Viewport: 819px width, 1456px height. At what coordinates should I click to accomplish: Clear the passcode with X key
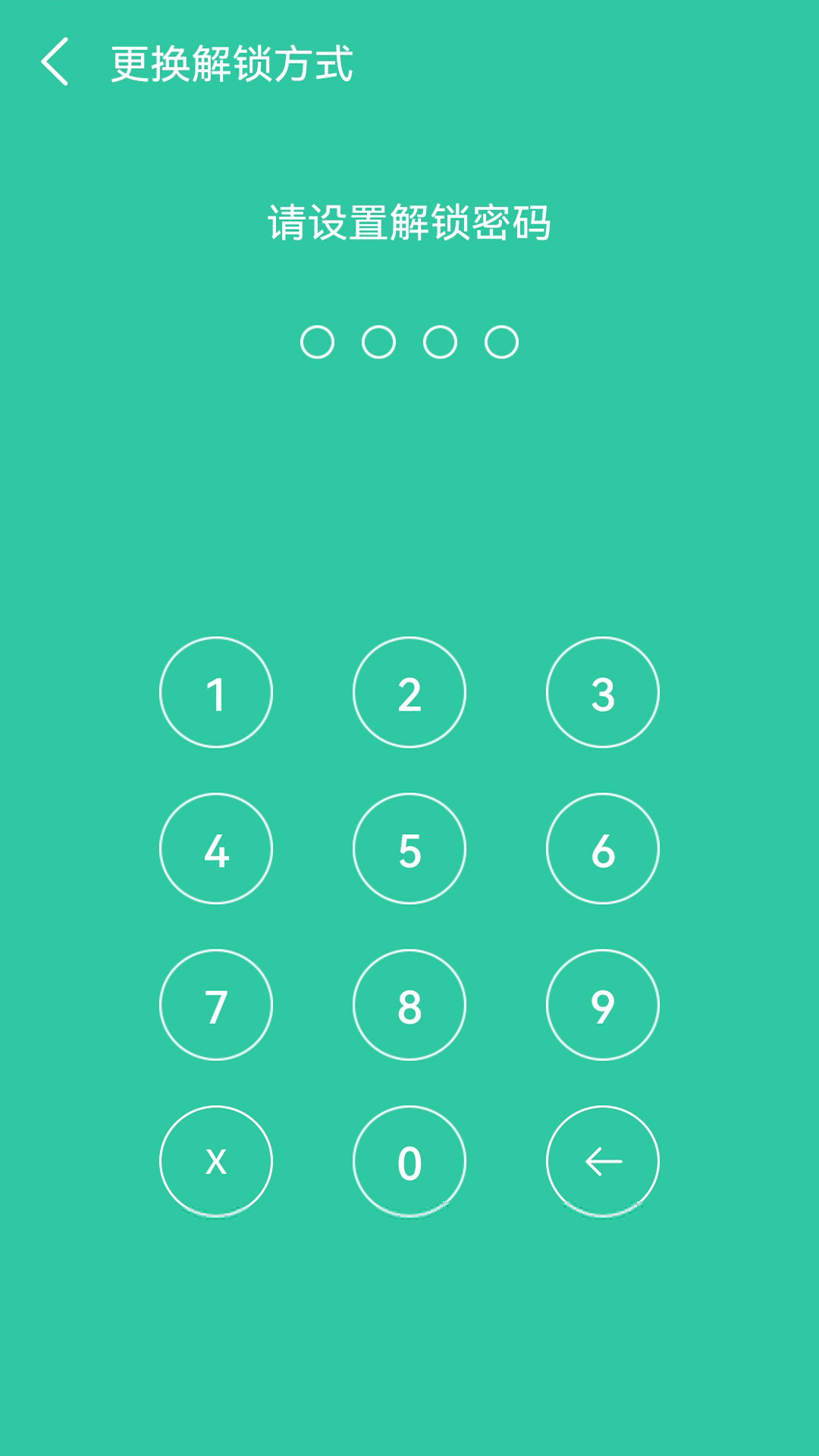click(x=216, y=1161)
